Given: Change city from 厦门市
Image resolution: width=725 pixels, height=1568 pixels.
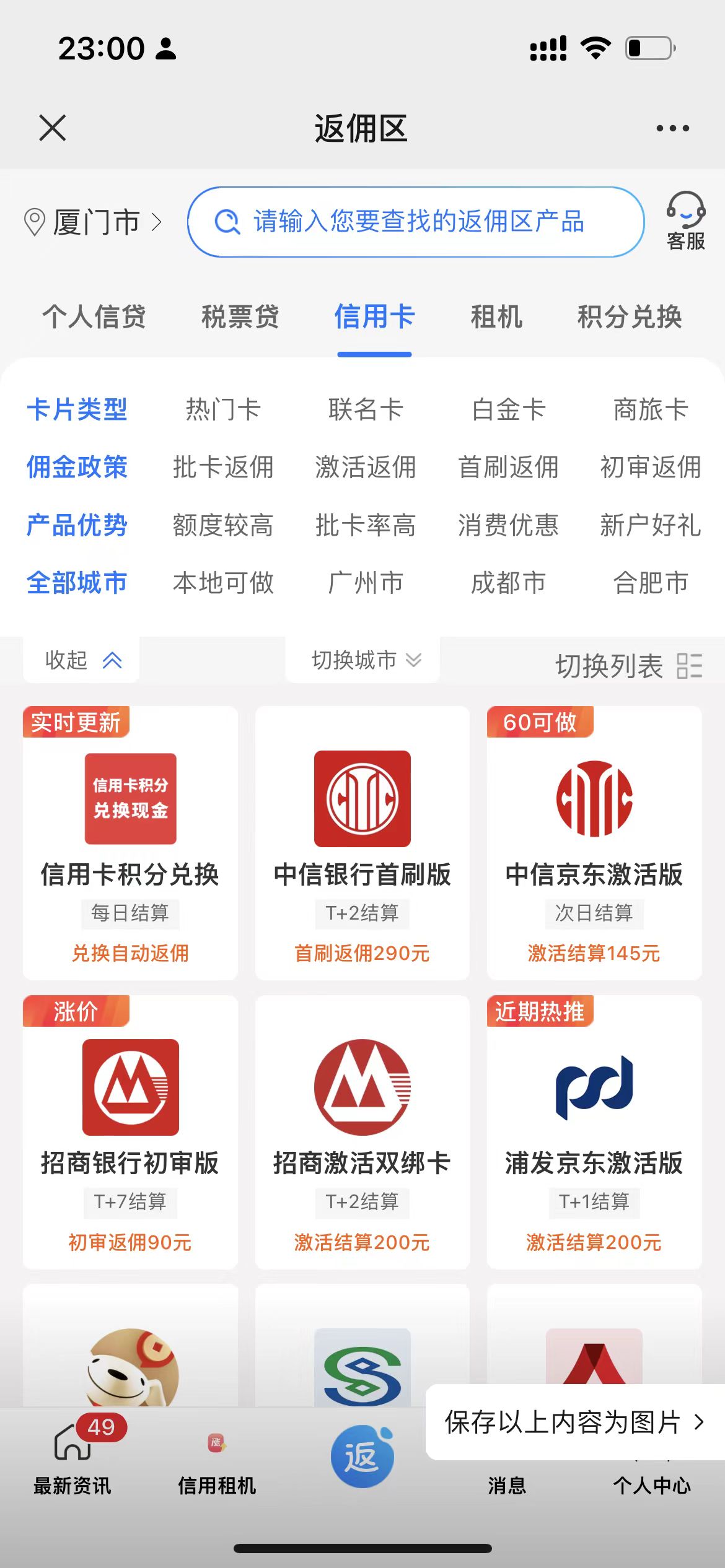Looking at the screenshot, I should tap(93, 222).
